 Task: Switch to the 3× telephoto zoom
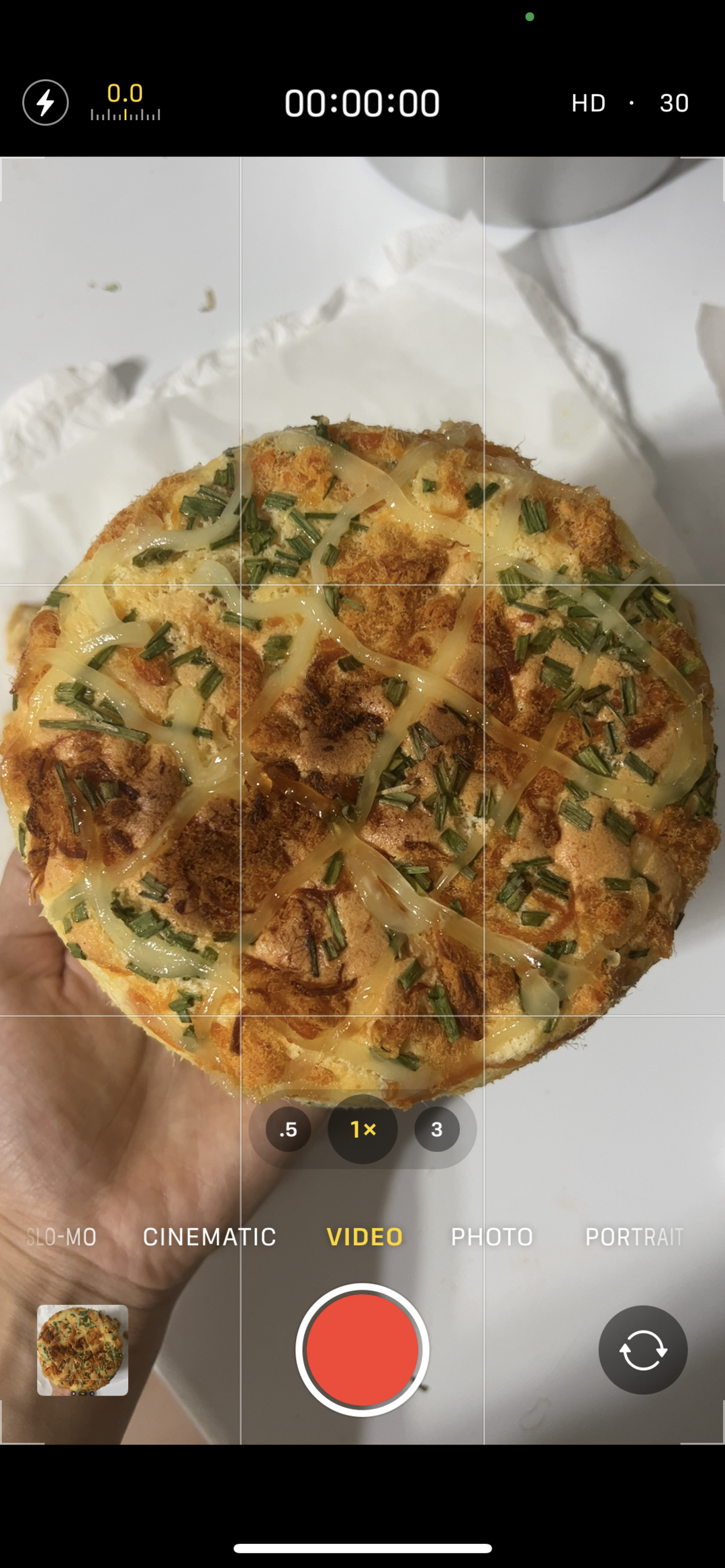coord(436,1129)
